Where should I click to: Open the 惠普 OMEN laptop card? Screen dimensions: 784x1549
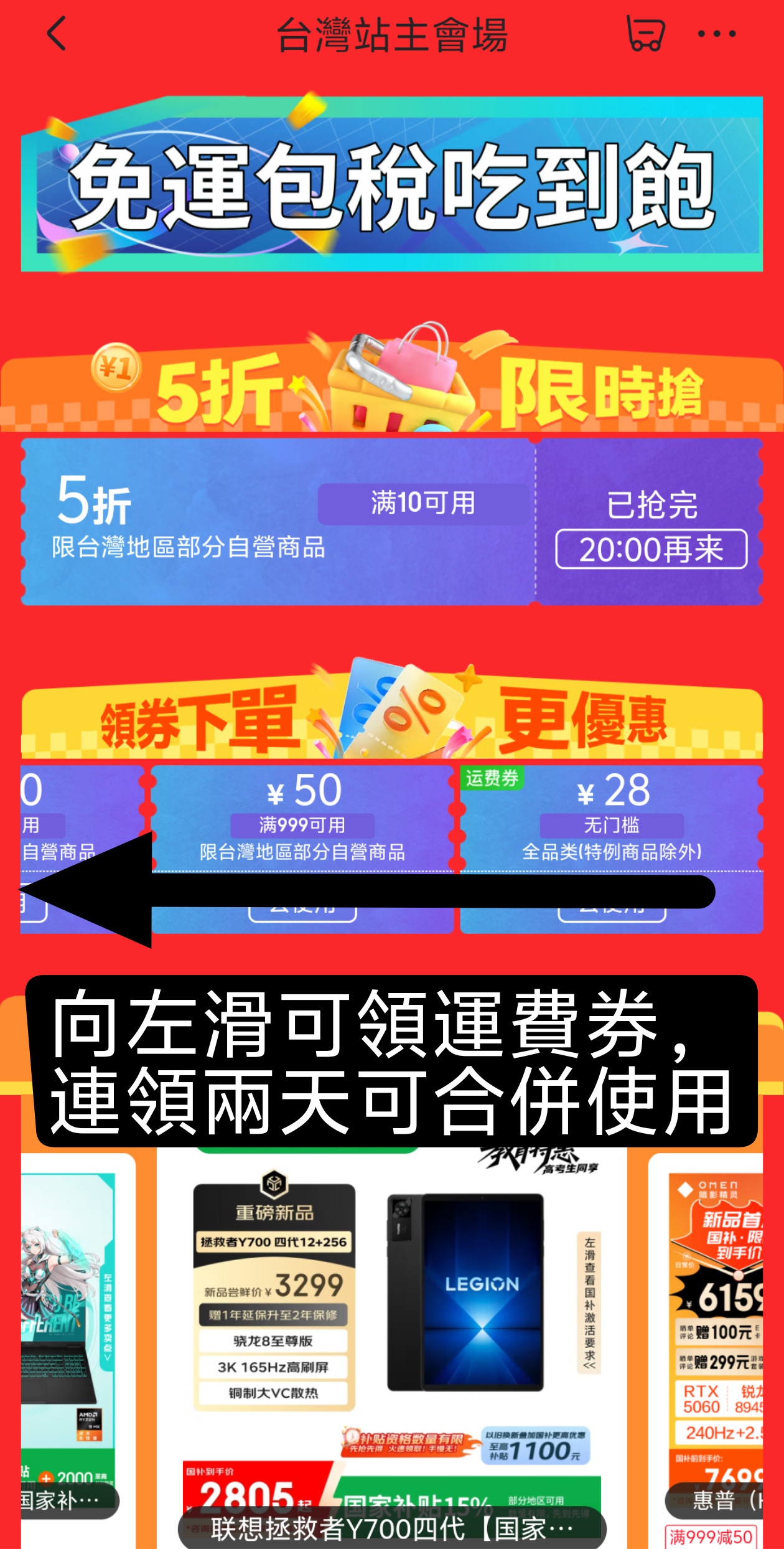tap(716, 1339)
